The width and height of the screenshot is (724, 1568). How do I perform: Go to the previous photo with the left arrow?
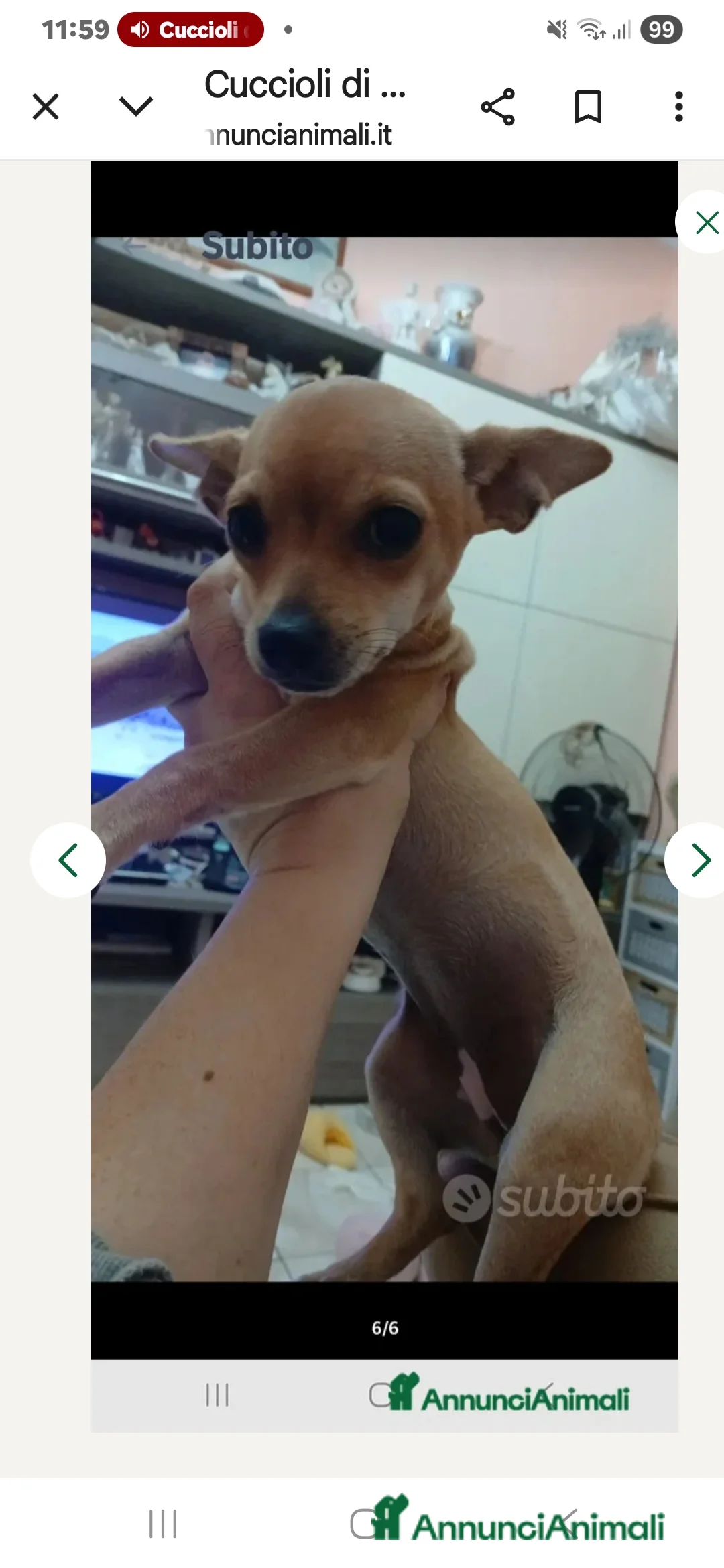68,860
